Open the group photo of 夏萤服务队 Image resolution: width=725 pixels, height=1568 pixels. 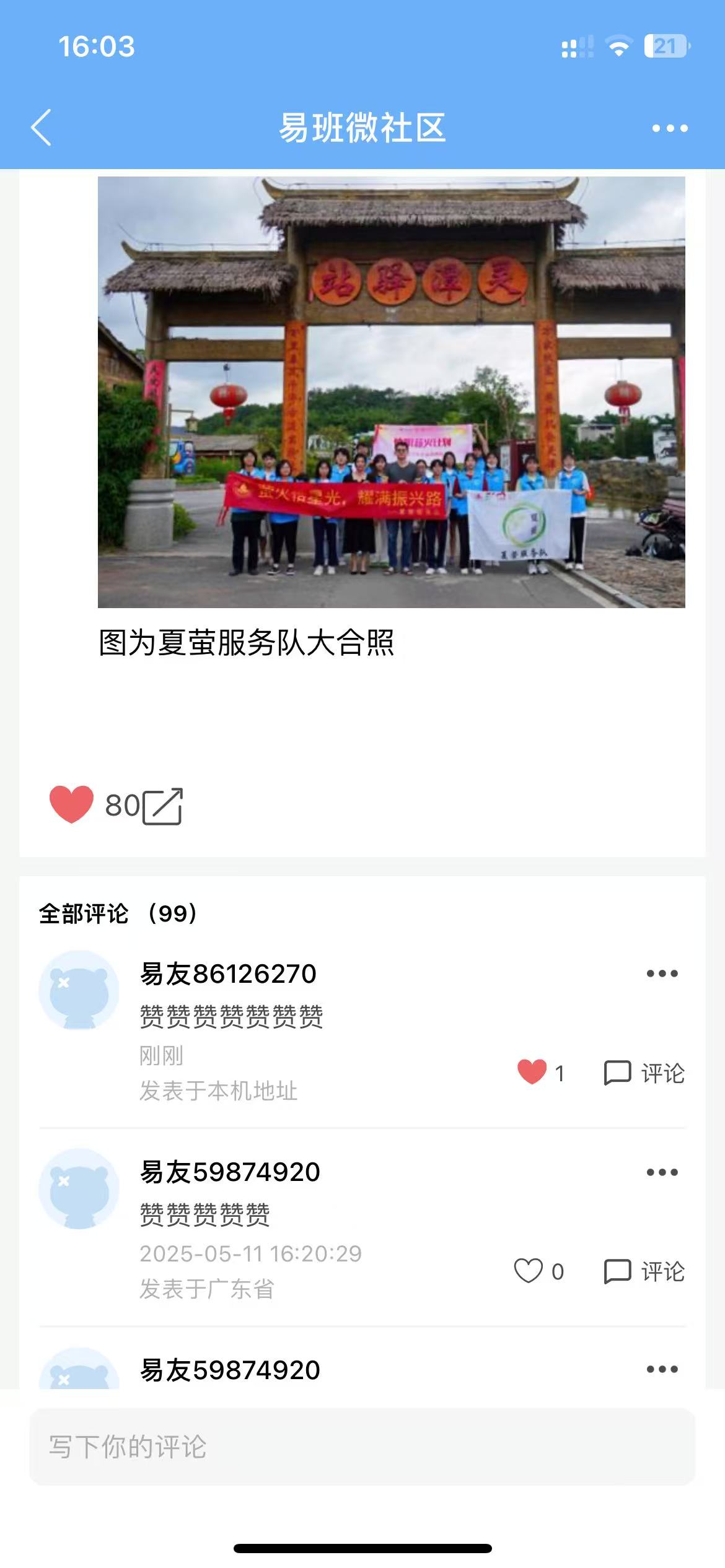point(391,392)
